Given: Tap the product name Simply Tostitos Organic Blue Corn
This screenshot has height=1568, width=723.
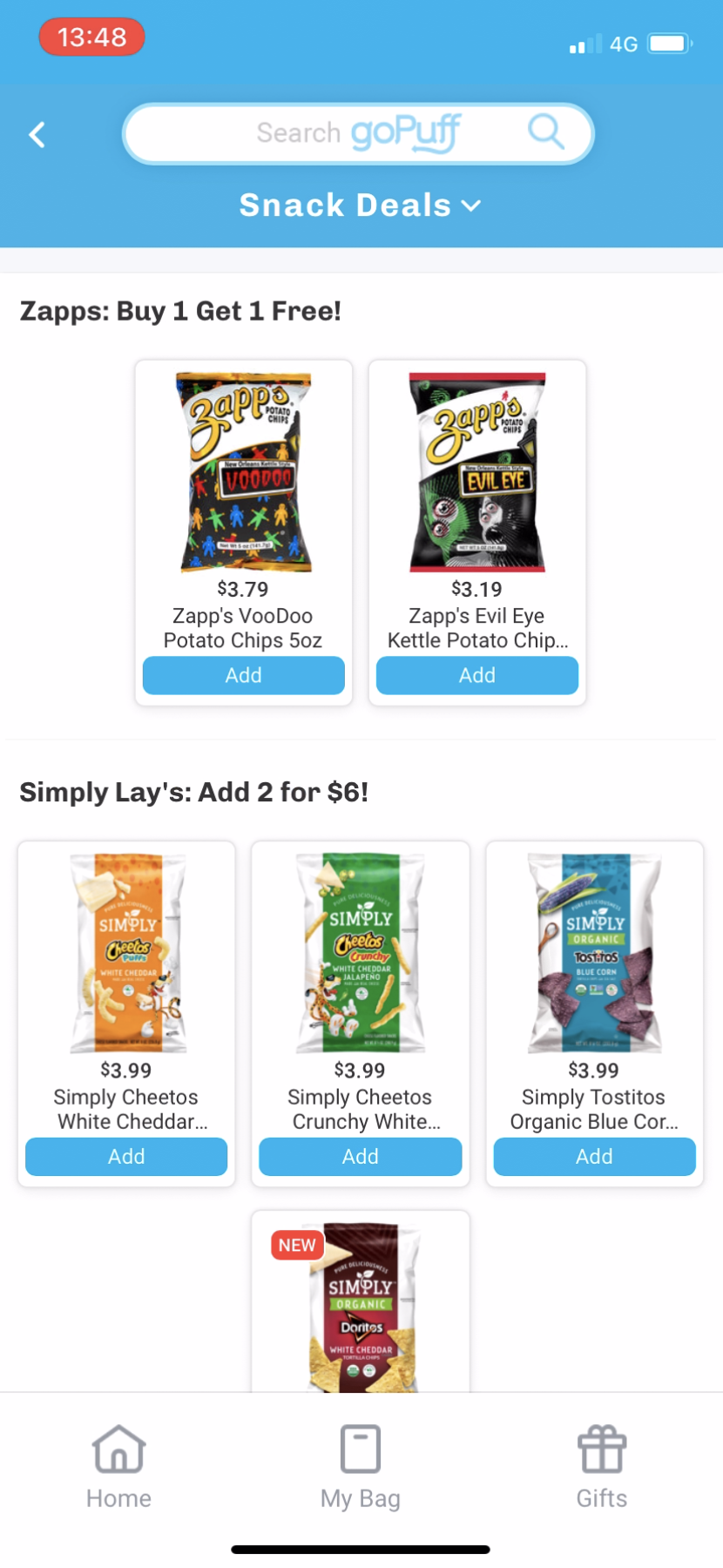Looking at the screenshot, I should pyautogui.click(x=593, y=1109).
